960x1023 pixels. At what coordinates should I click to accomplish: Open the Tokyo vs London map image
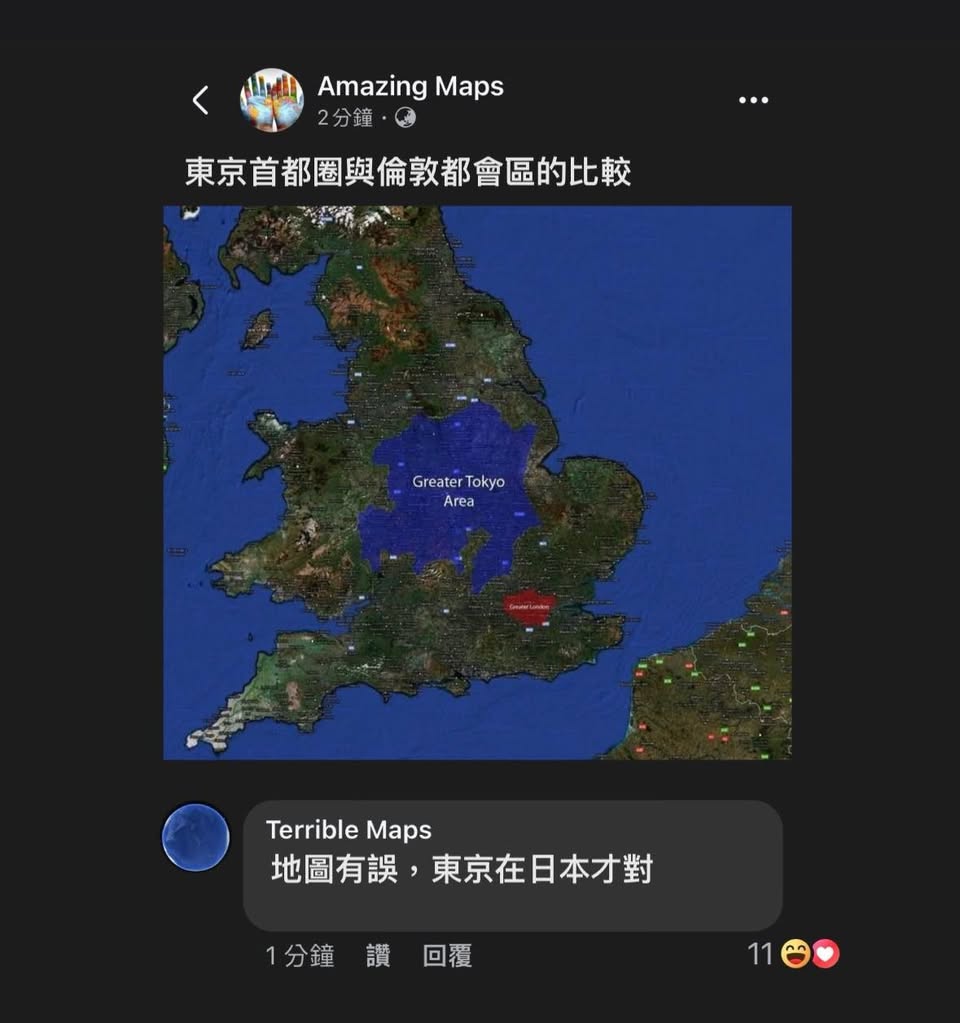click(477, 482)
